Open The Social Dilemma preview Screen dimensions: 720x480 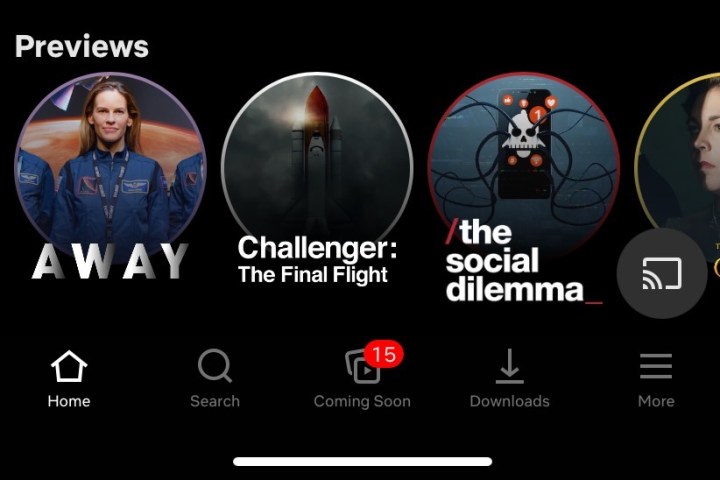[523, 170]
